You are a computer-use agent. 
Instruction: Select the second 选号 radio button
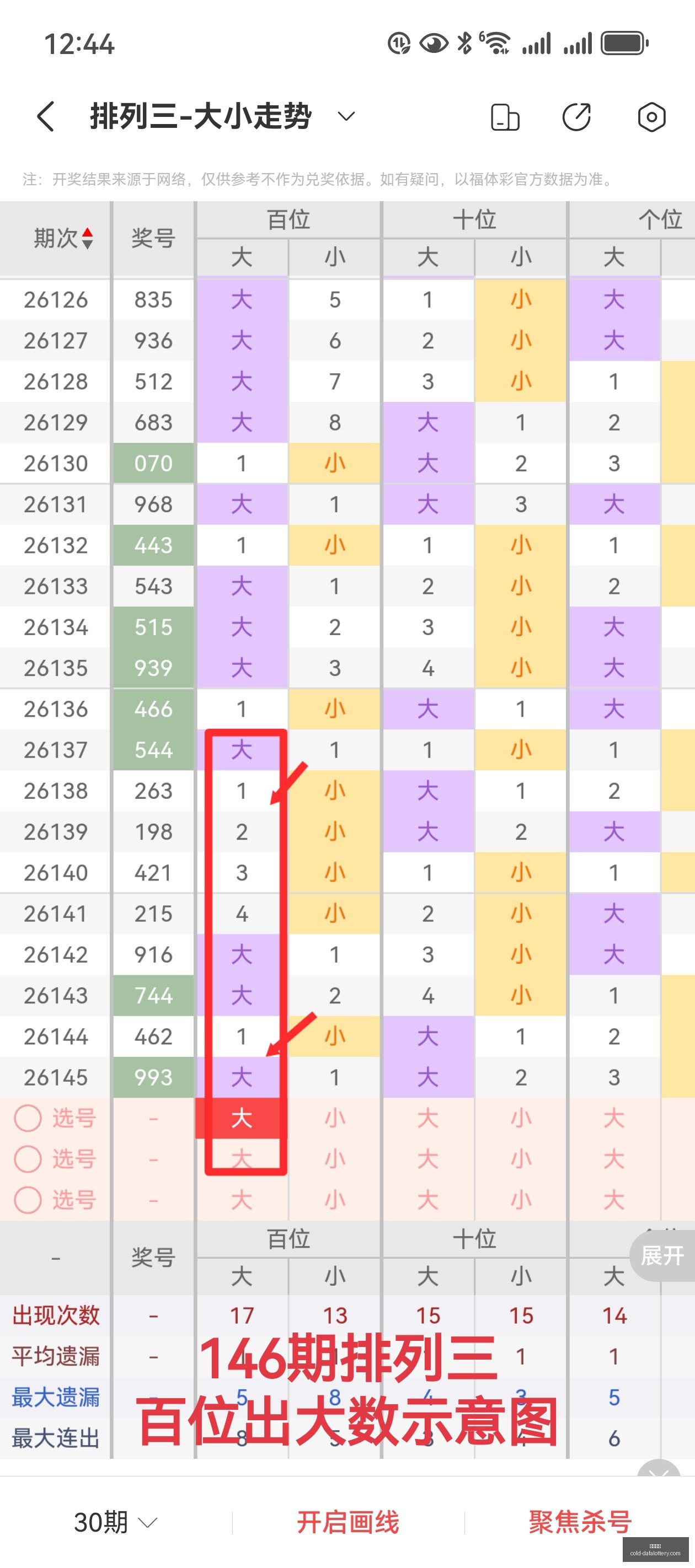28,1158
